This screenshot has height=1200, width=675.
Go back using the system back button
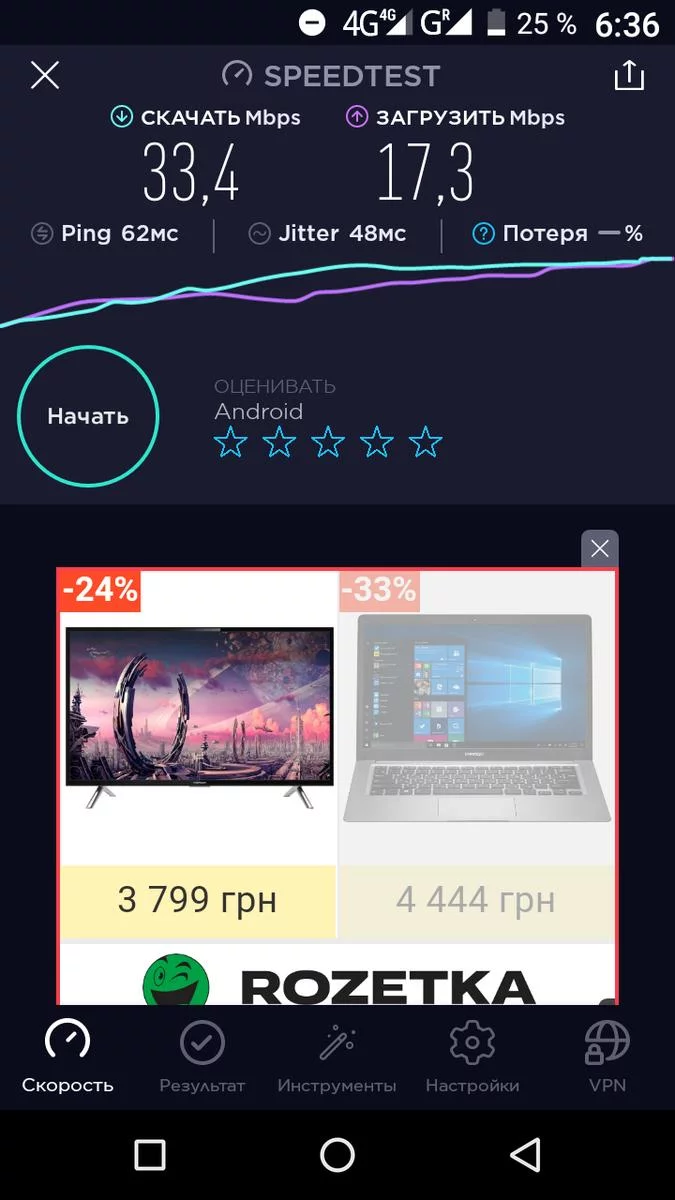[525, 1155]
